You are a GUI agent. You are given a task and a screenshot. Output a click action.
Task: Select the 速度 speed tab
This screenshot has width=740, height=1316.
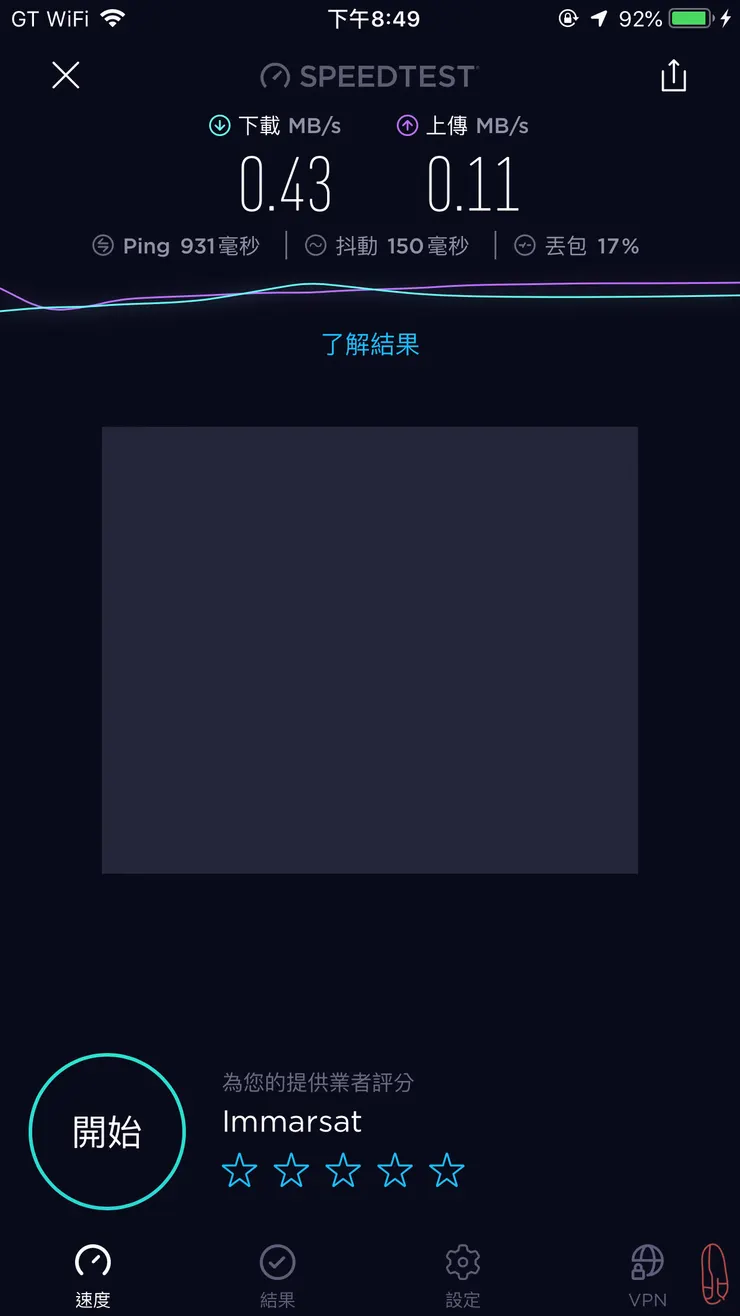pos(92,1271)
